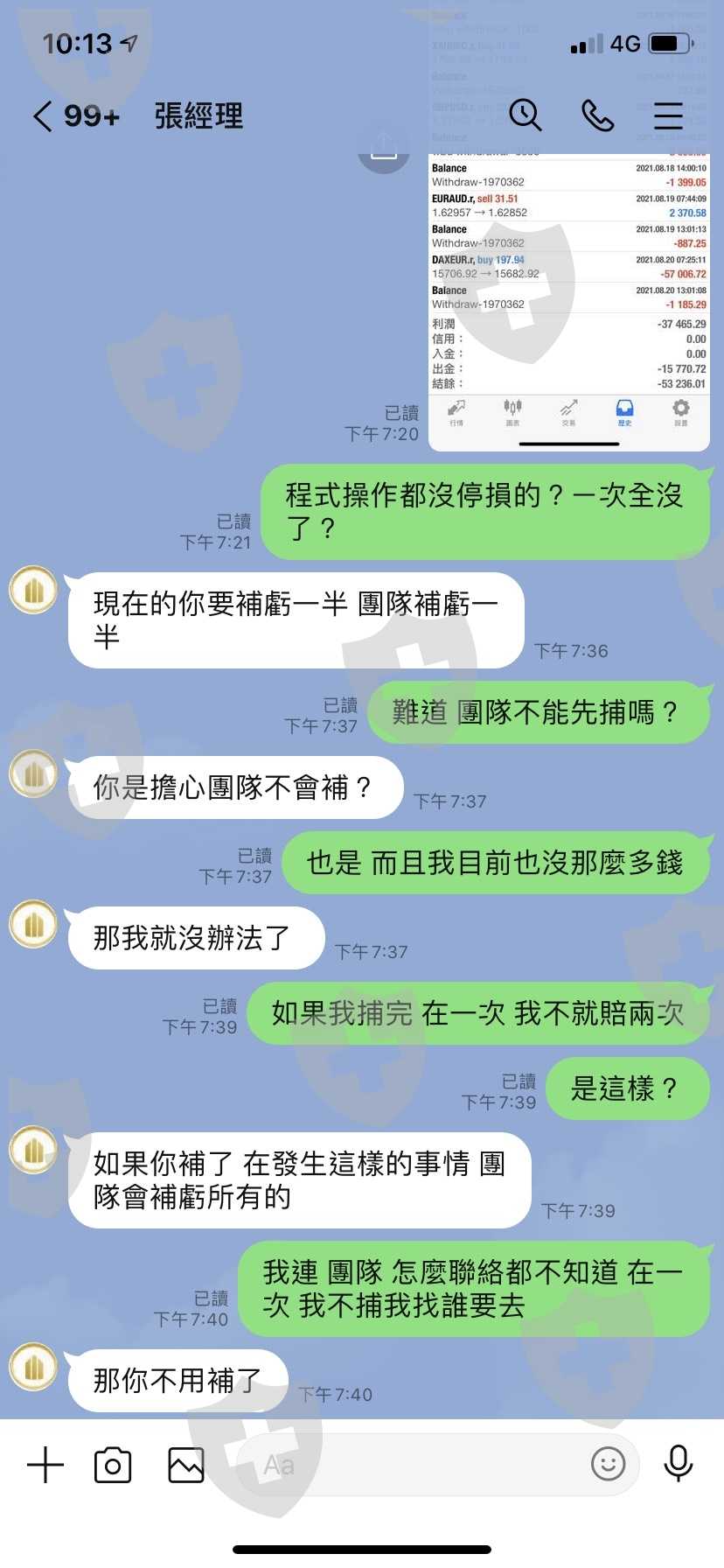Viewport: 724px width, 1568px height.
Task: Start a voice call with 張經理
Action: coord(598,115)
